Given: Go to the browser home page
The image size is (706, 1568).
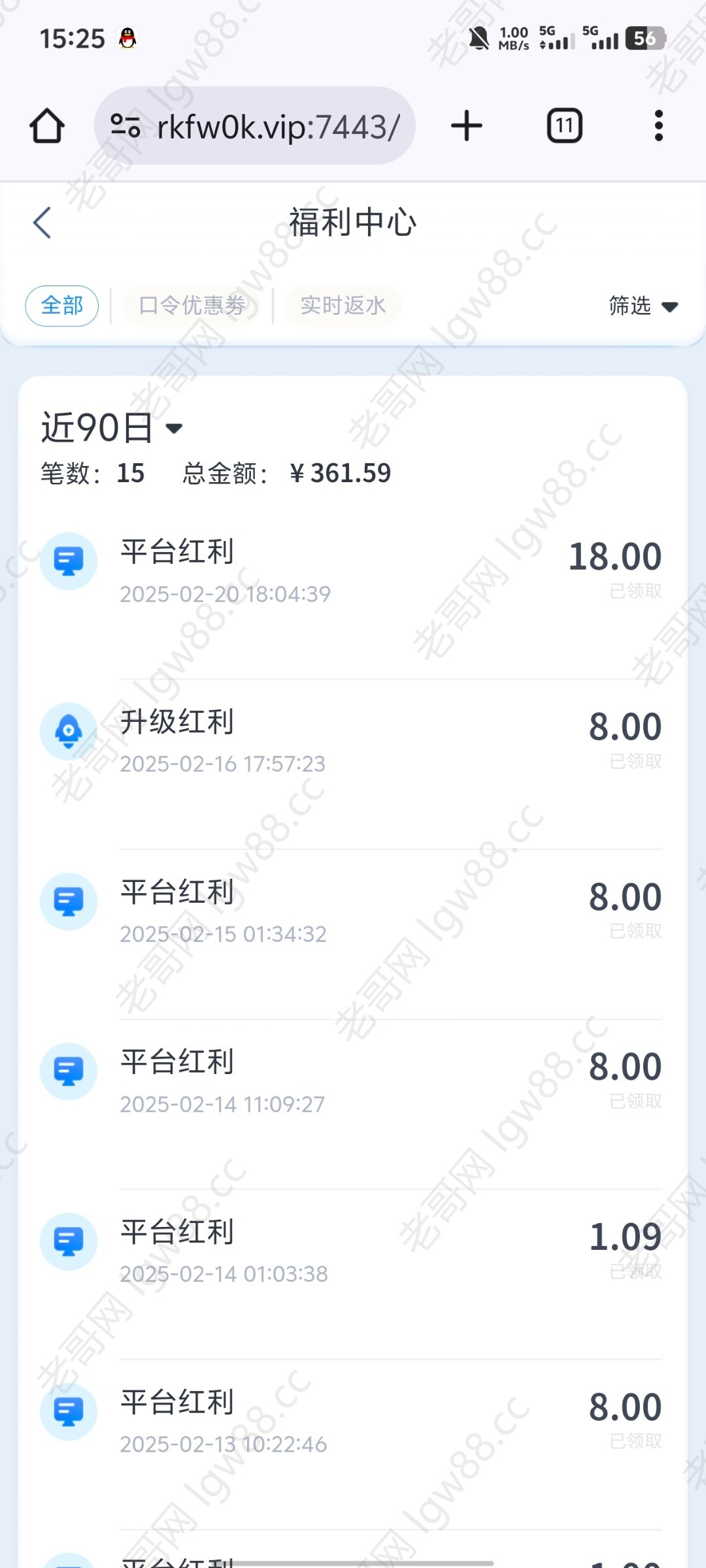Looking at the screenshot, I should tap(47, 125).
